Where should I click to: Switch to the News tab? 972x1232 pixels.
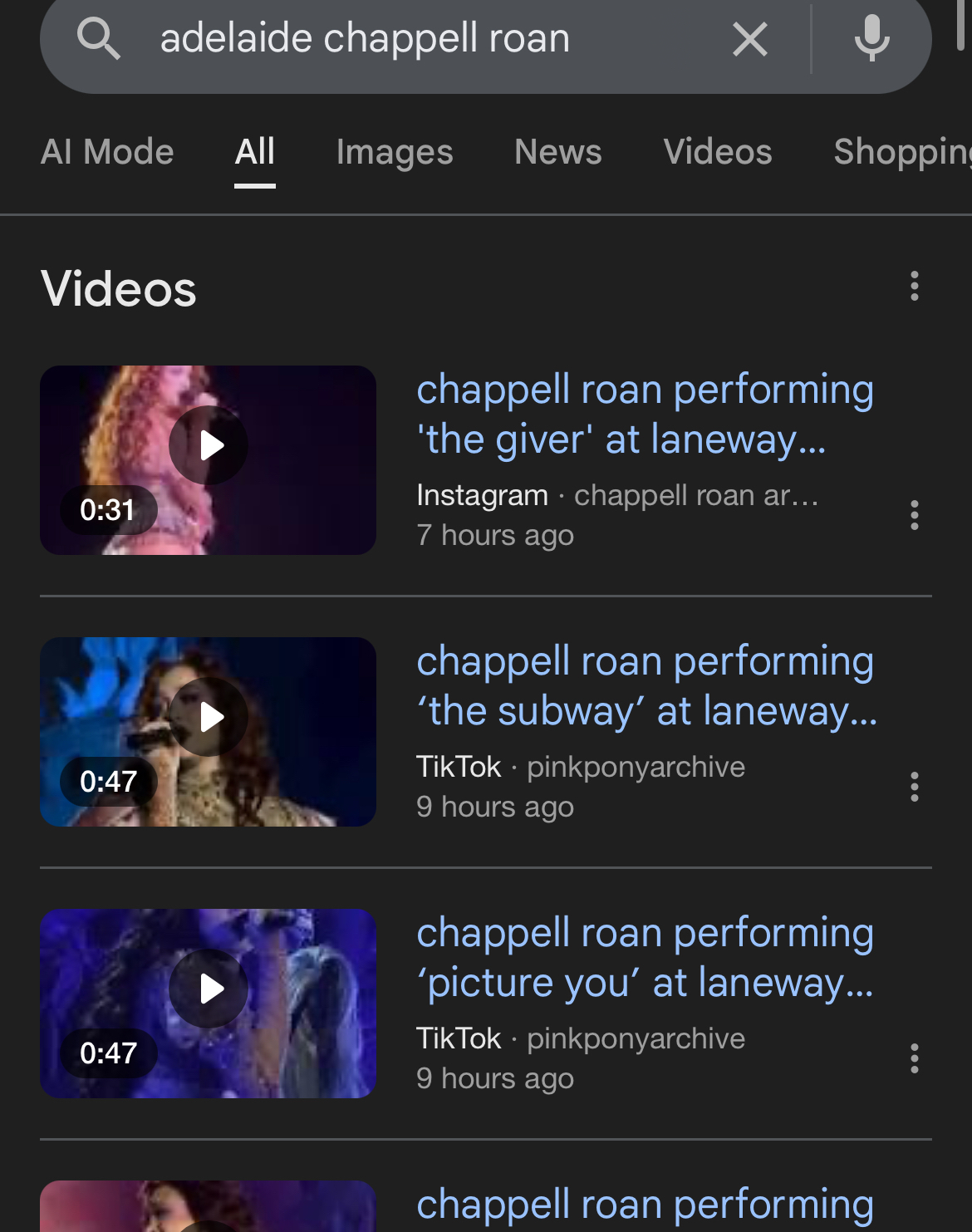pyautogui.click(x=557, y=152)
